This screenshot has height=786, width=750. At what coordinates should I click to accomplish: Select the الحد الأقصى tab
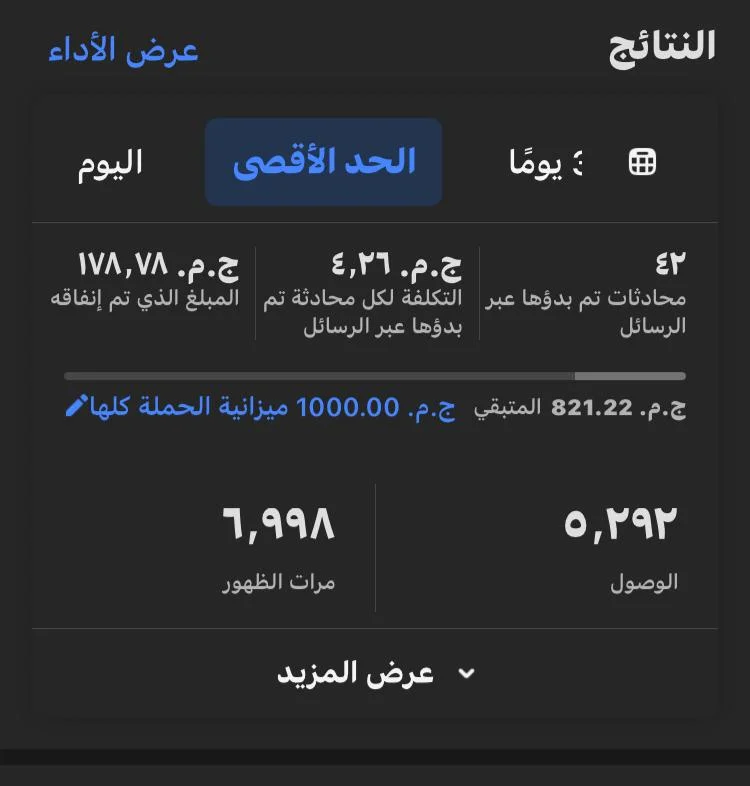(x=324, y=162)
